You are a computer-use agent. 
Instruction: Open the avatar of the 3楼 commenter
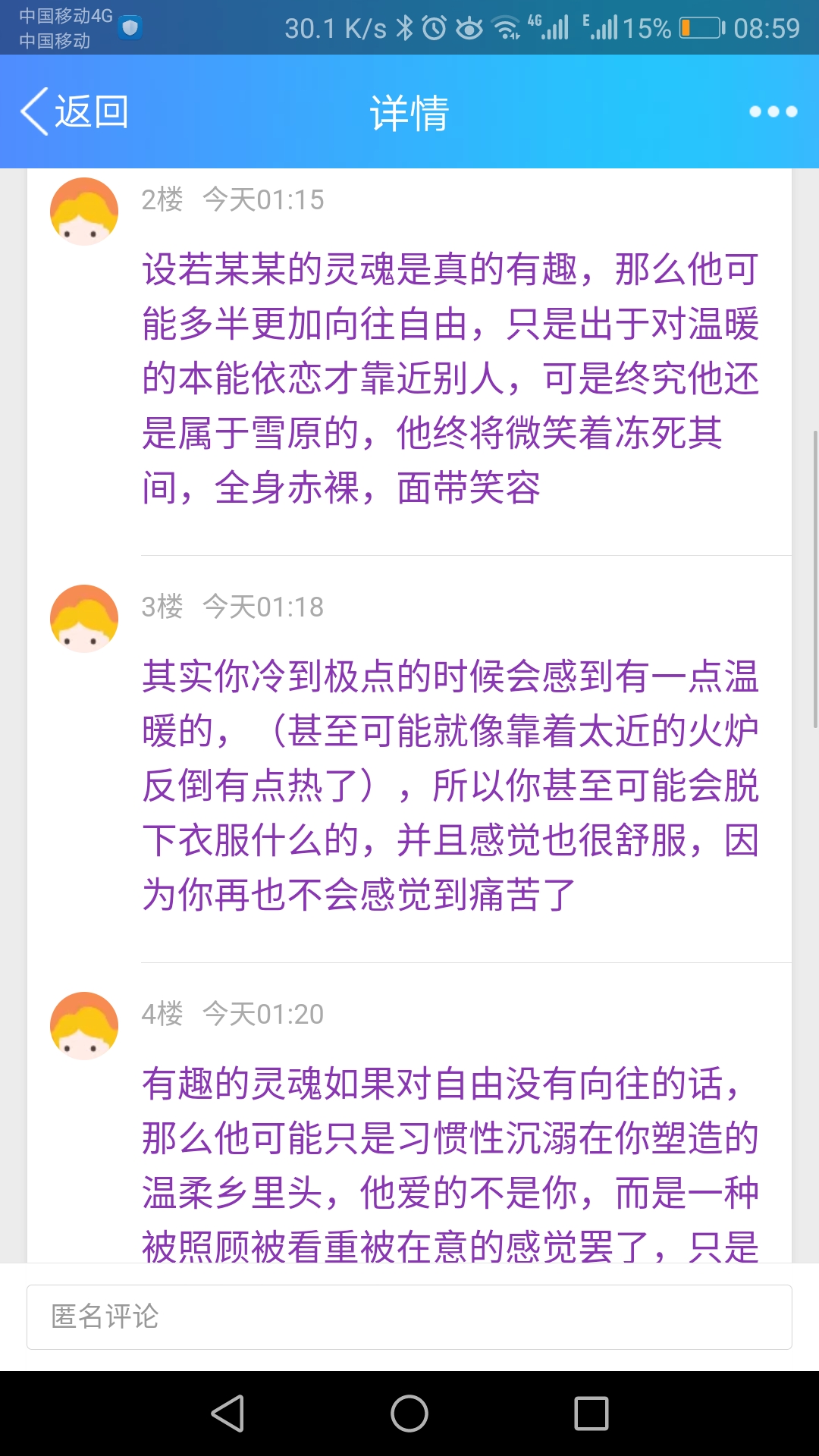pos(84,619)
